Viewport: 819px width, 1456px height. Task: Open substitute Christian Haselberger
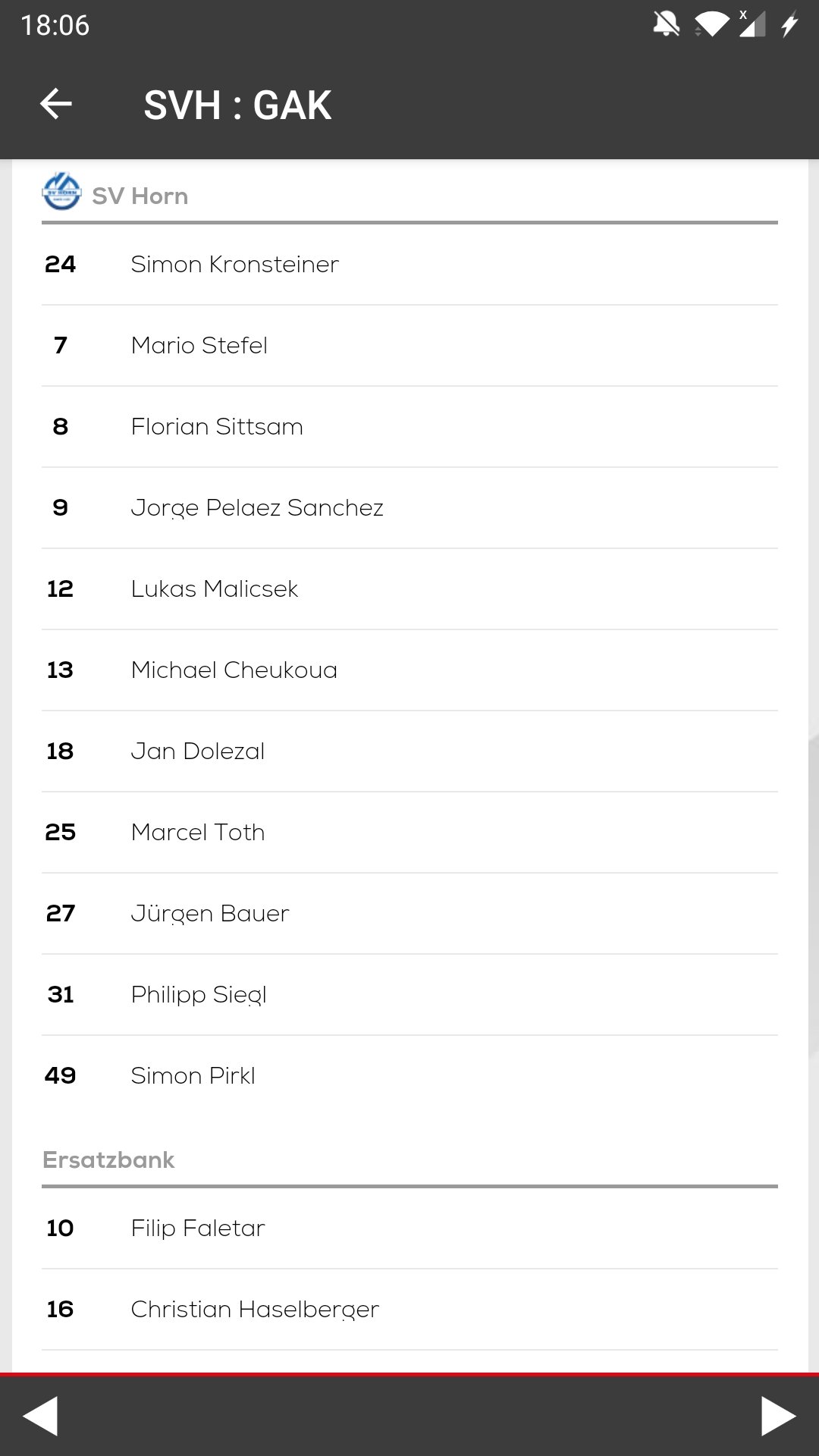(409, 1310)
